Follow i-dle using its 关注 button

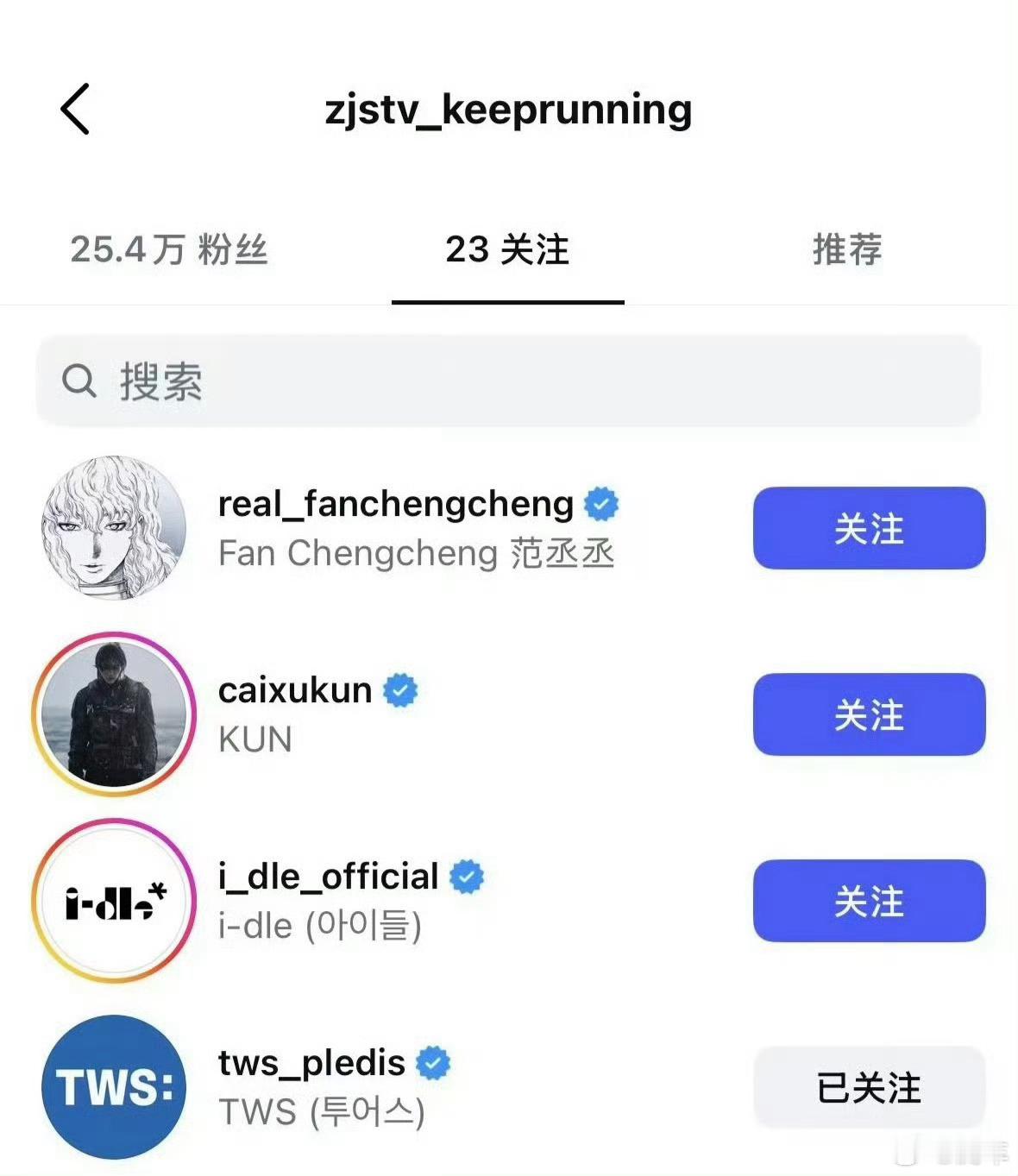click(868, 901)
